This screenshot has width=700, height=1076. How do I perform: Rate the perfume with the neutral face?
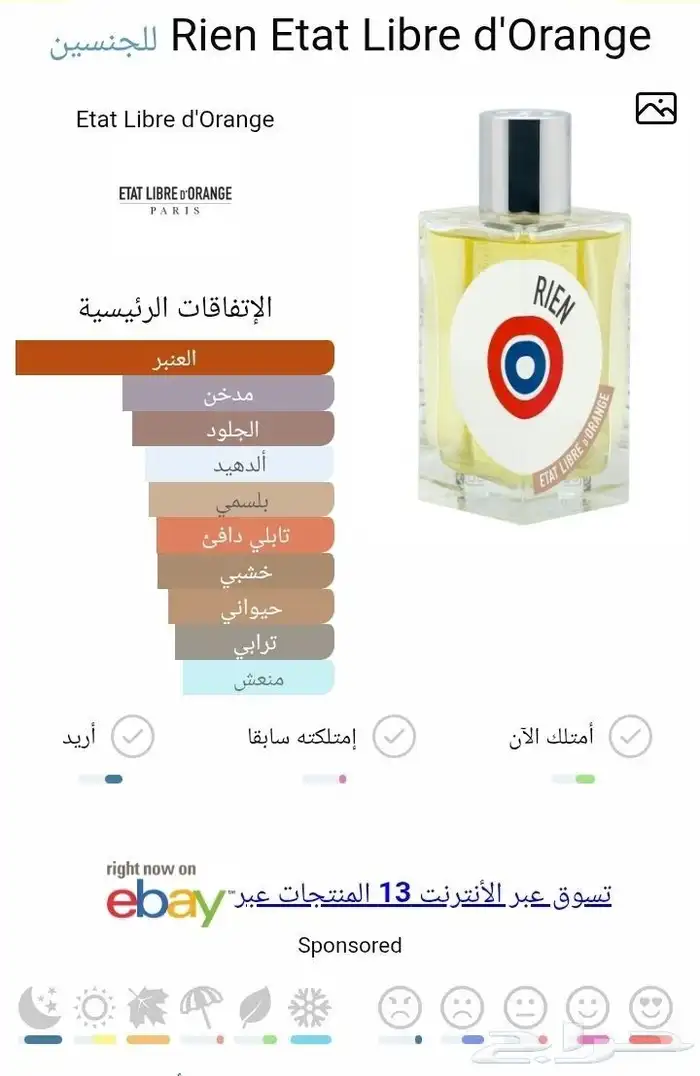click(525, 1008)
